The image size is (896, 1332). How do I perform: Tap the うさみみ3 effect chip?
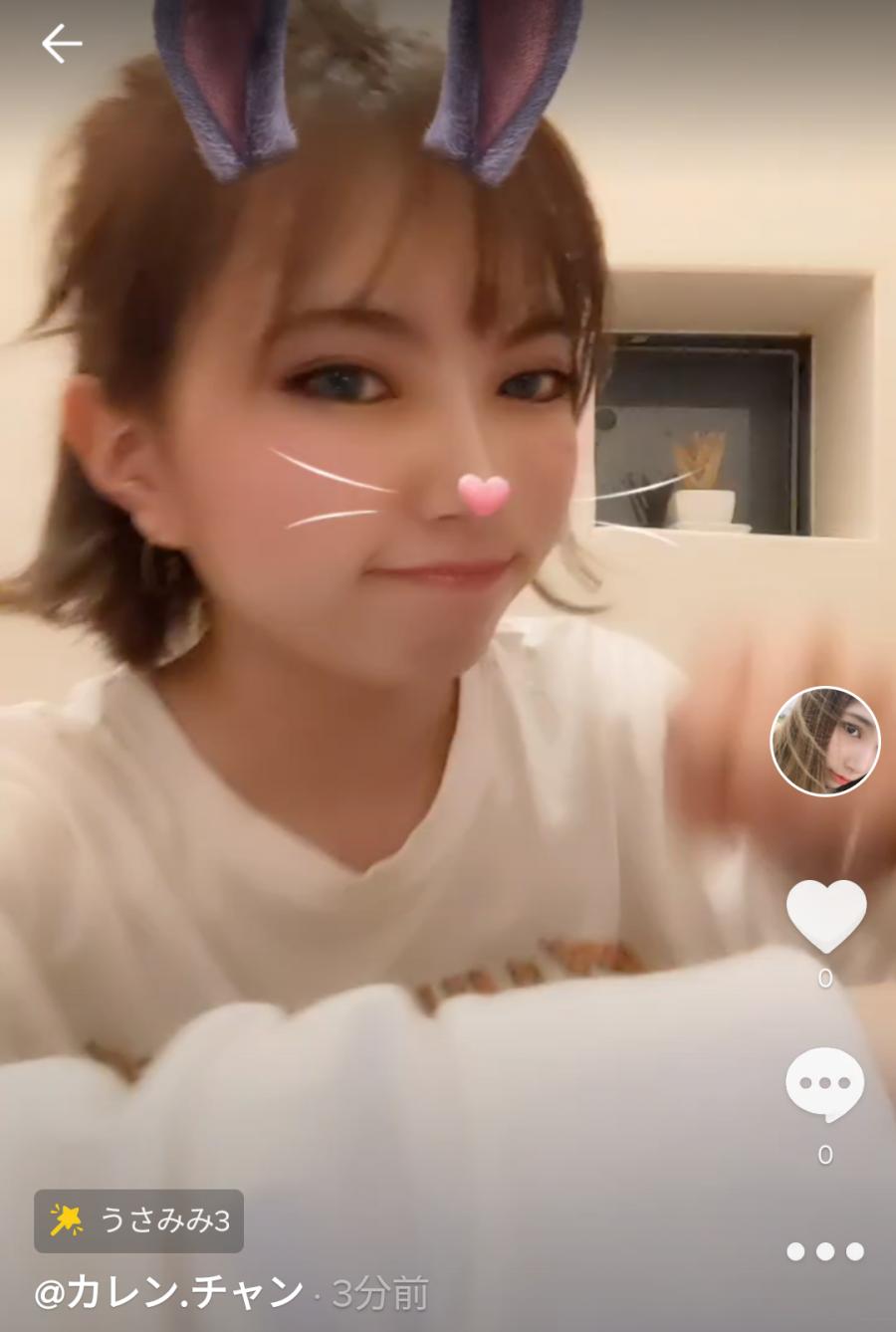[139, 1221]
